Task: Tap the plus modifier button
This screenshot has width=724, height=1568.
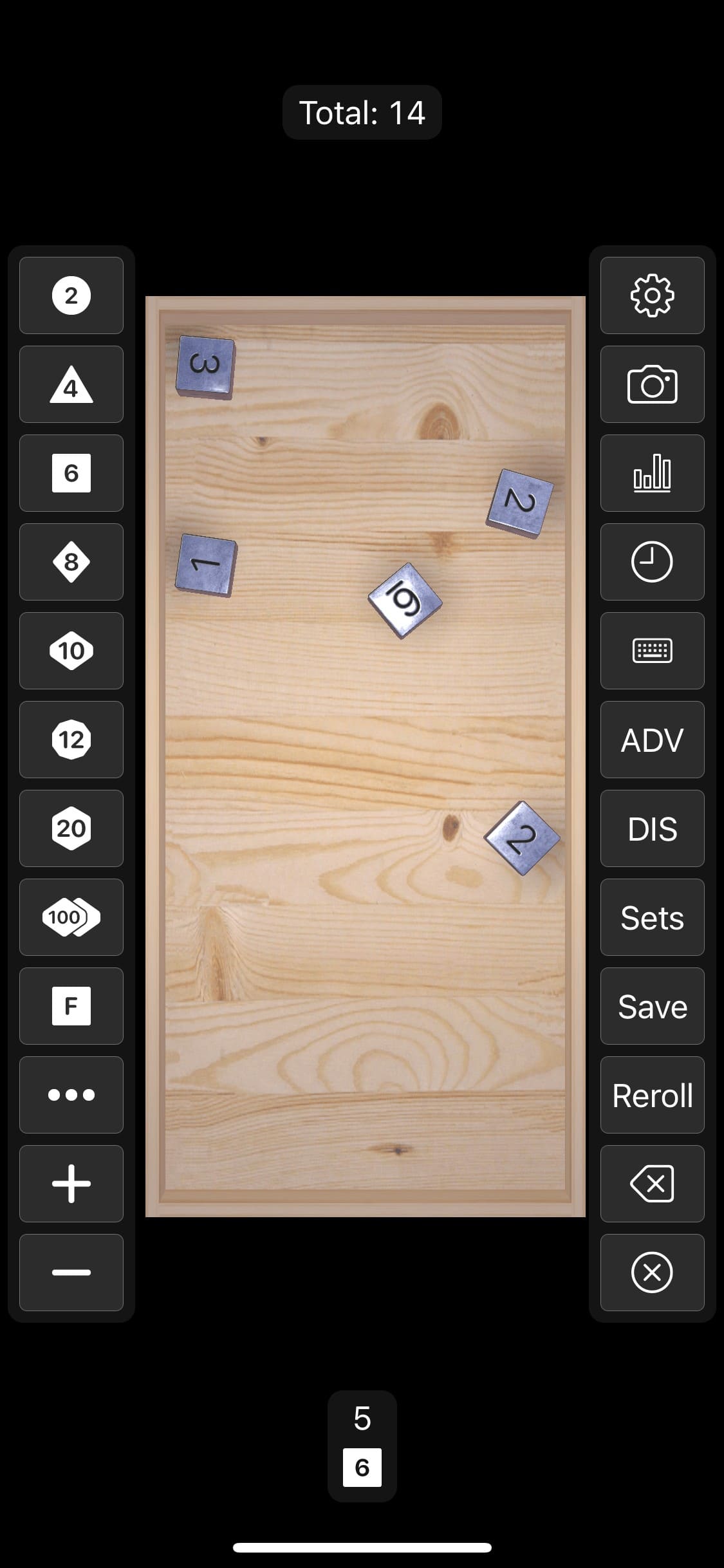Action: pos(71,1184)
